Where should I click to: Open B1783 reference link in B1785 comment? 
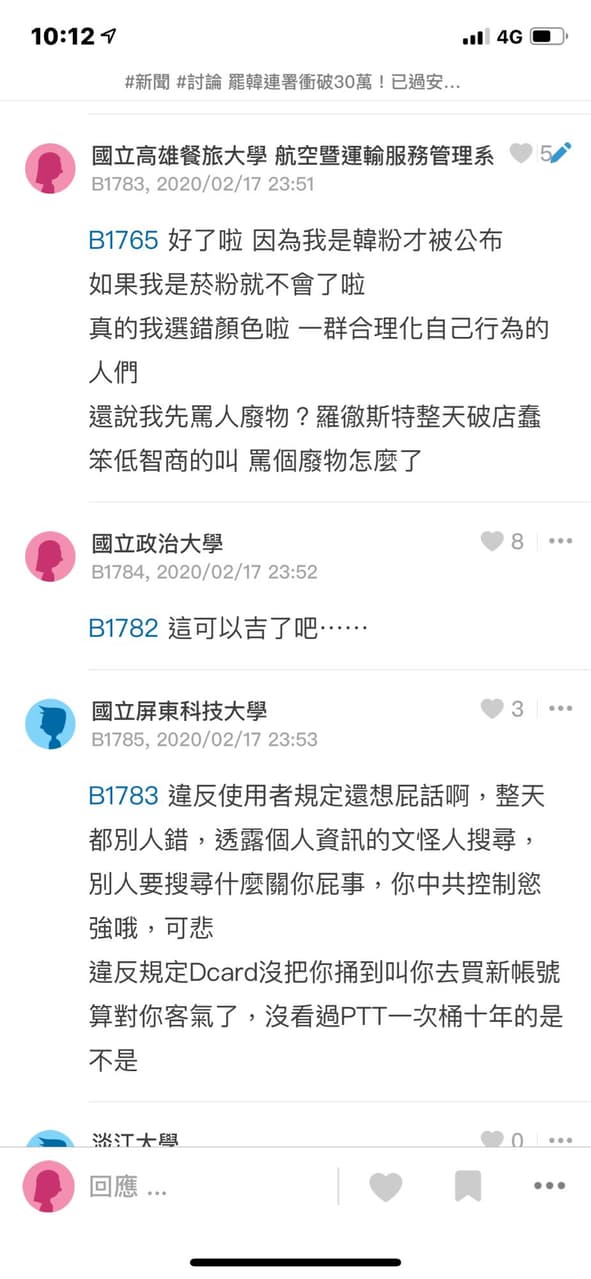123,796
